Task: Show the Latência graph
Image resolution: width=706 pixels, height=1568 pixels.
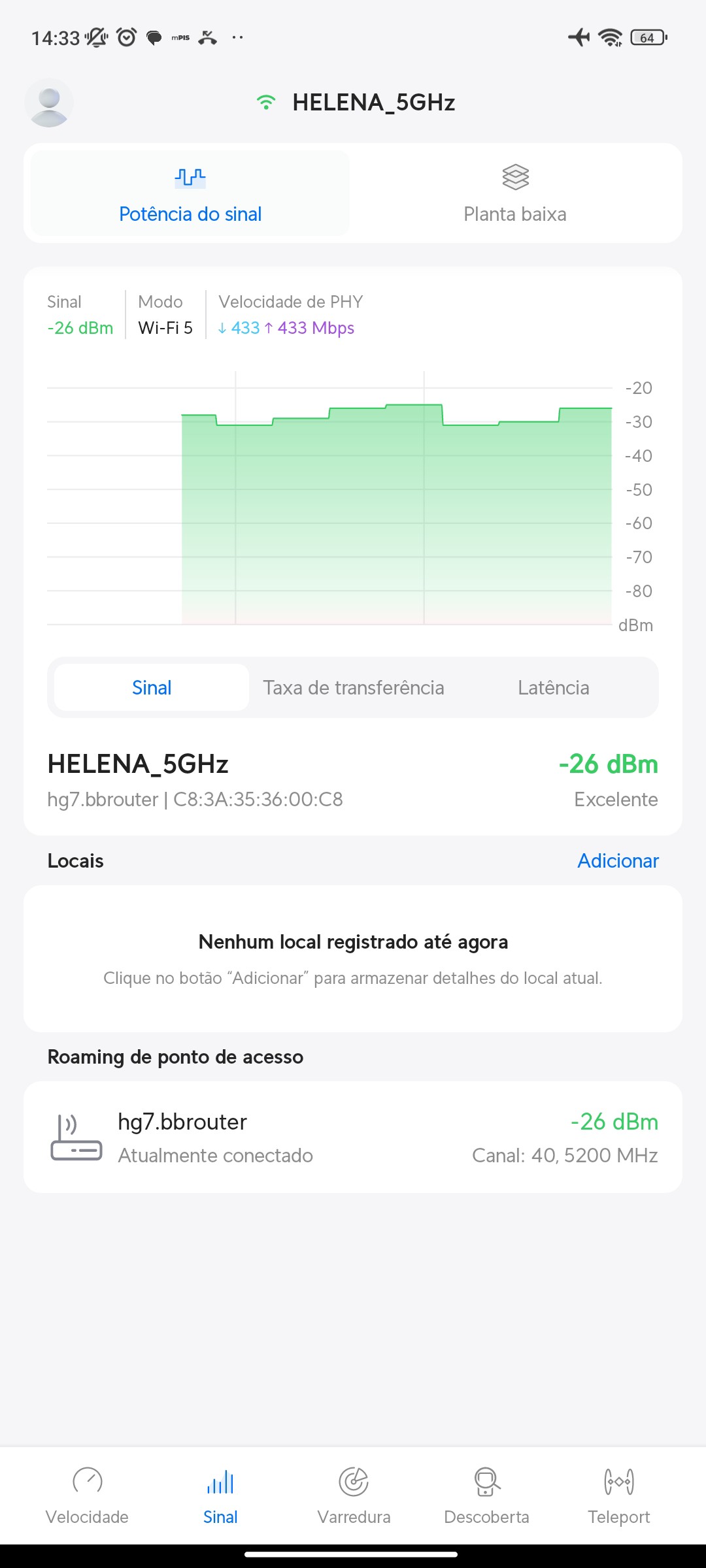Action: coord(553,687)
